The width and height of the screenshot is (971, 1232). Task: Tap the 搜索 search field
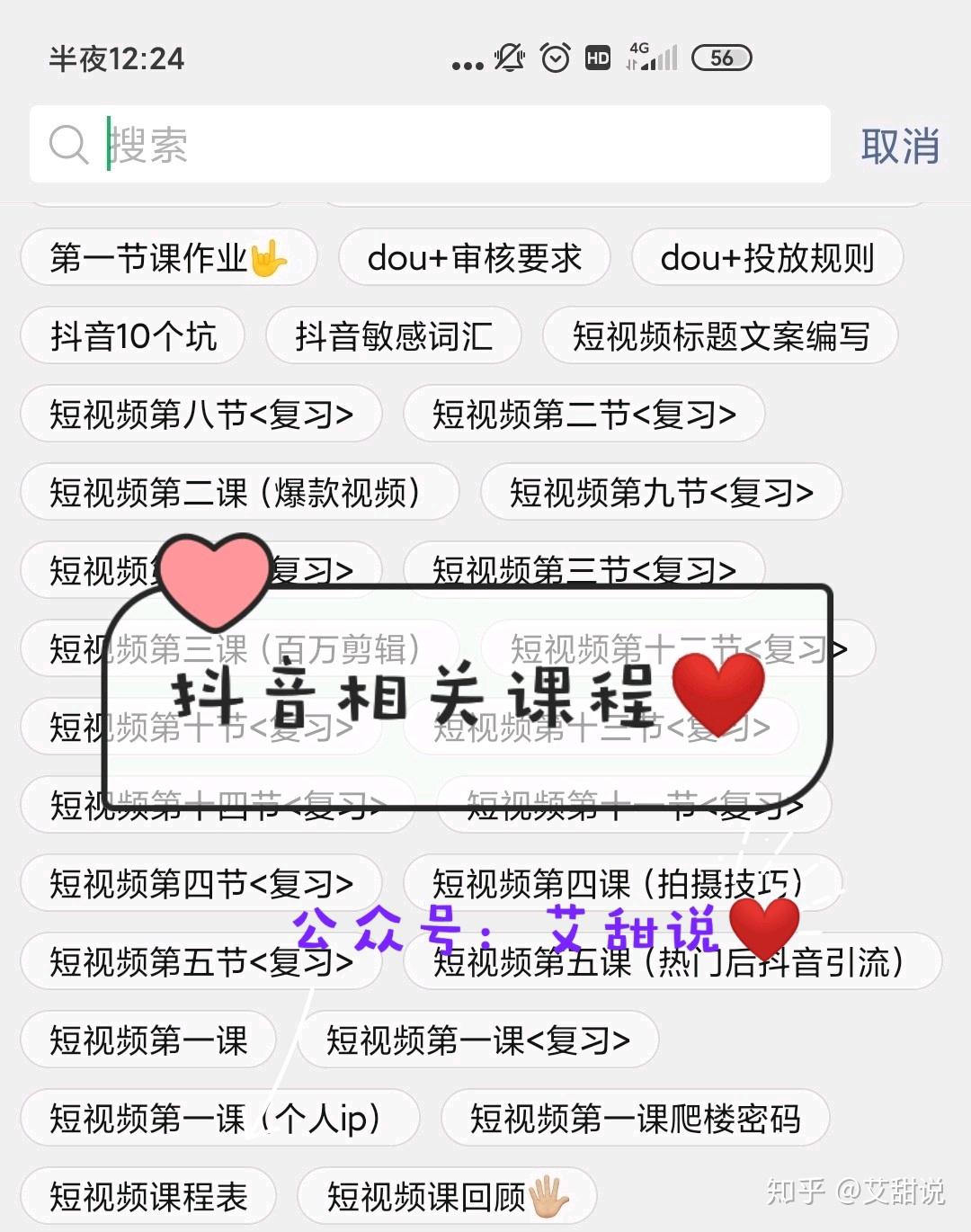click(432, 144)
